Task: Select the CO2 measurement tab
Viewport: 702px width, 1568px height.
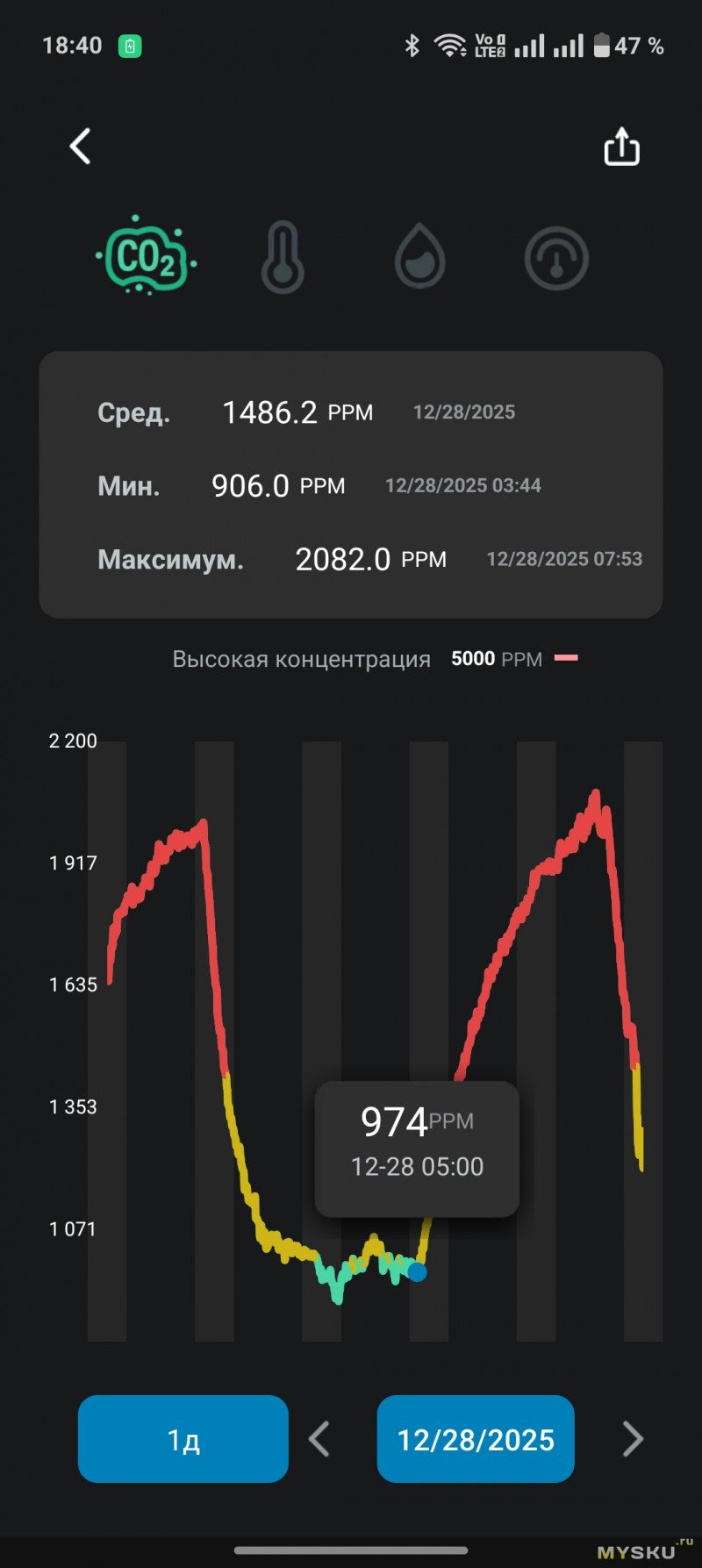Action: tap(146, 256)
